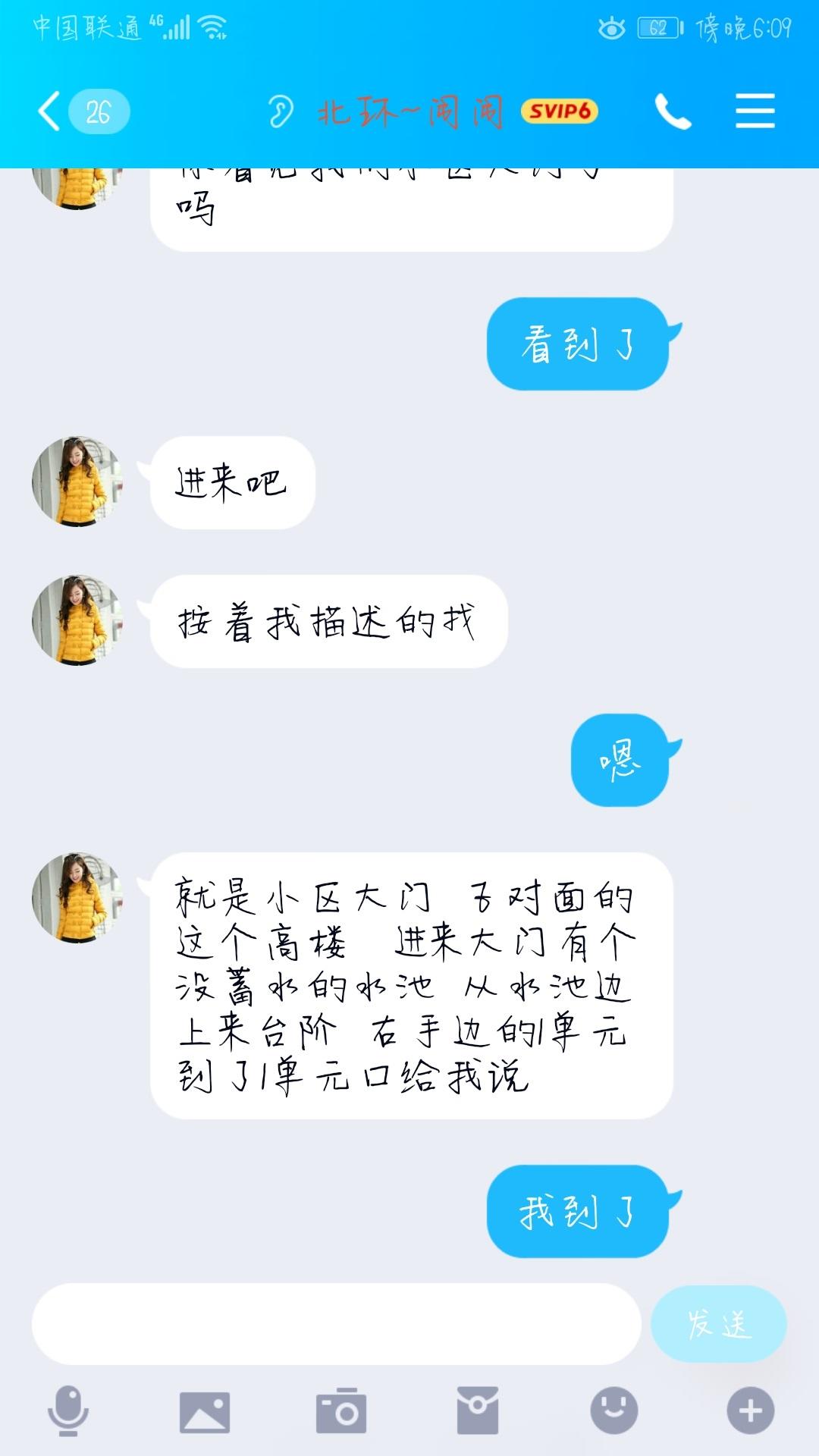Tap the earpiece mode icon

[x=281, y=112]
